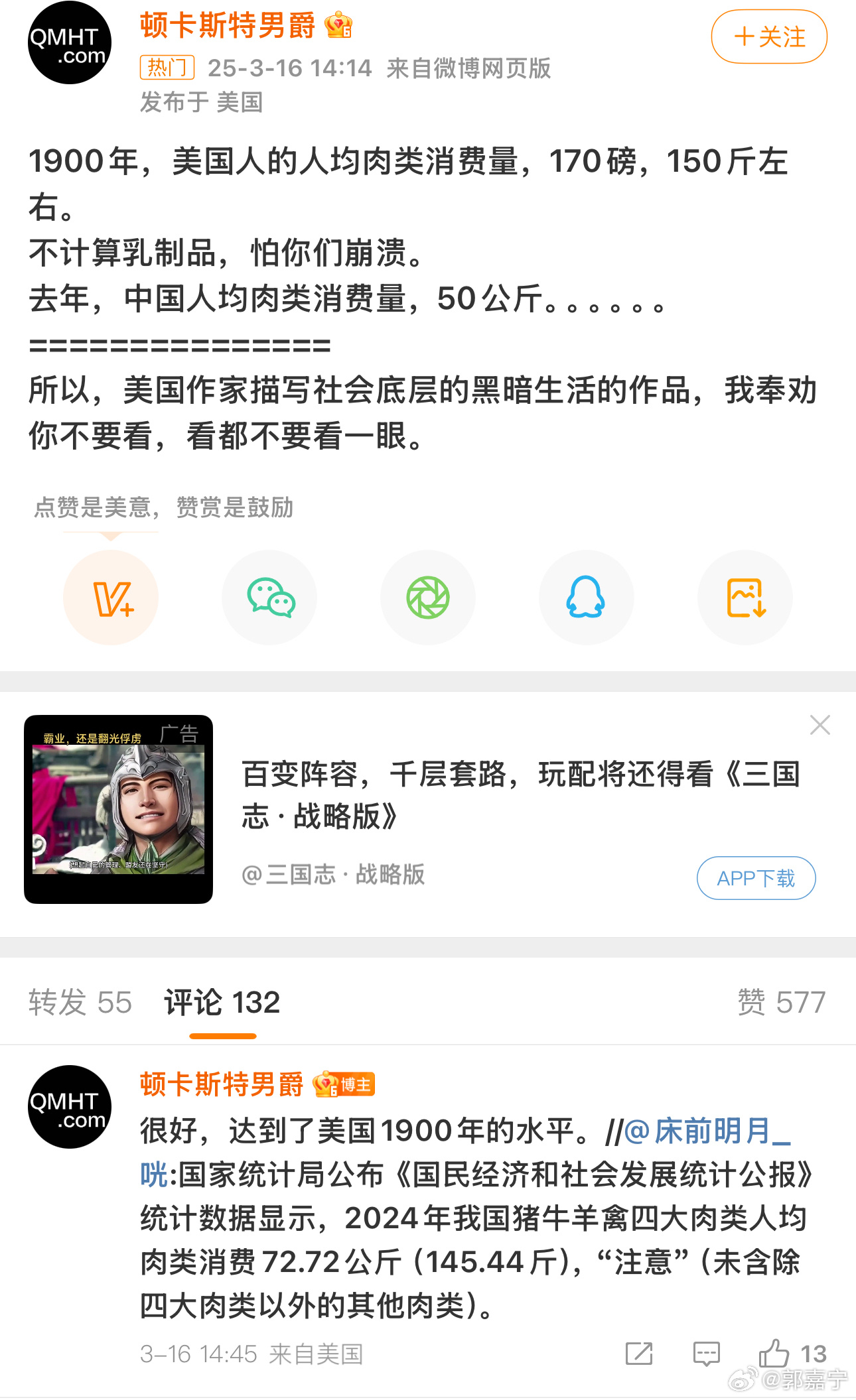The width and height of the screenshot is (856, 1400).
Task: Repost the comment by 顿卡斯特男爵
Action: coord(639,1354)
